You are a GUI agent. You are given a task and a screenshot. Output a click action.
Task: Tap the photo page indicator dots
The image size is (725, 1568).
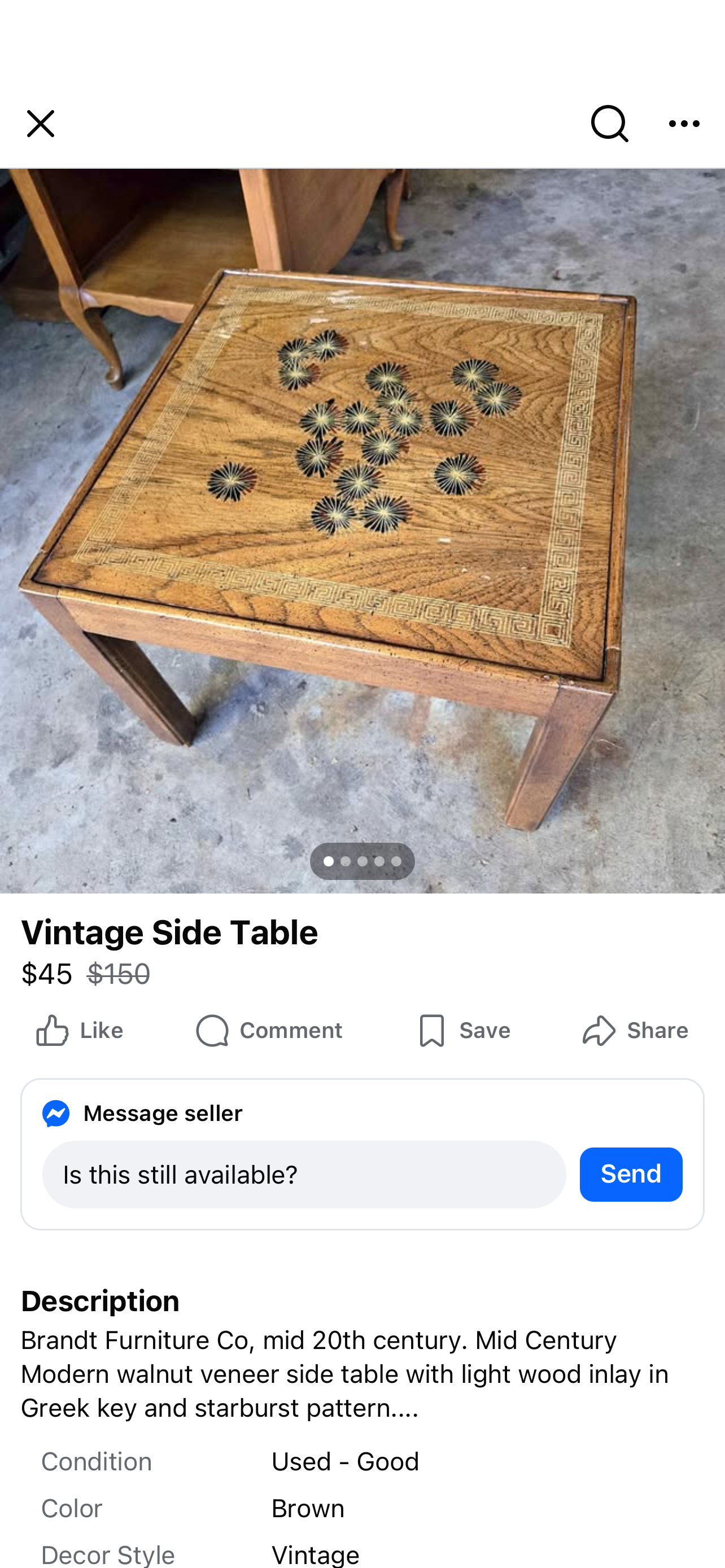[362, 861]
